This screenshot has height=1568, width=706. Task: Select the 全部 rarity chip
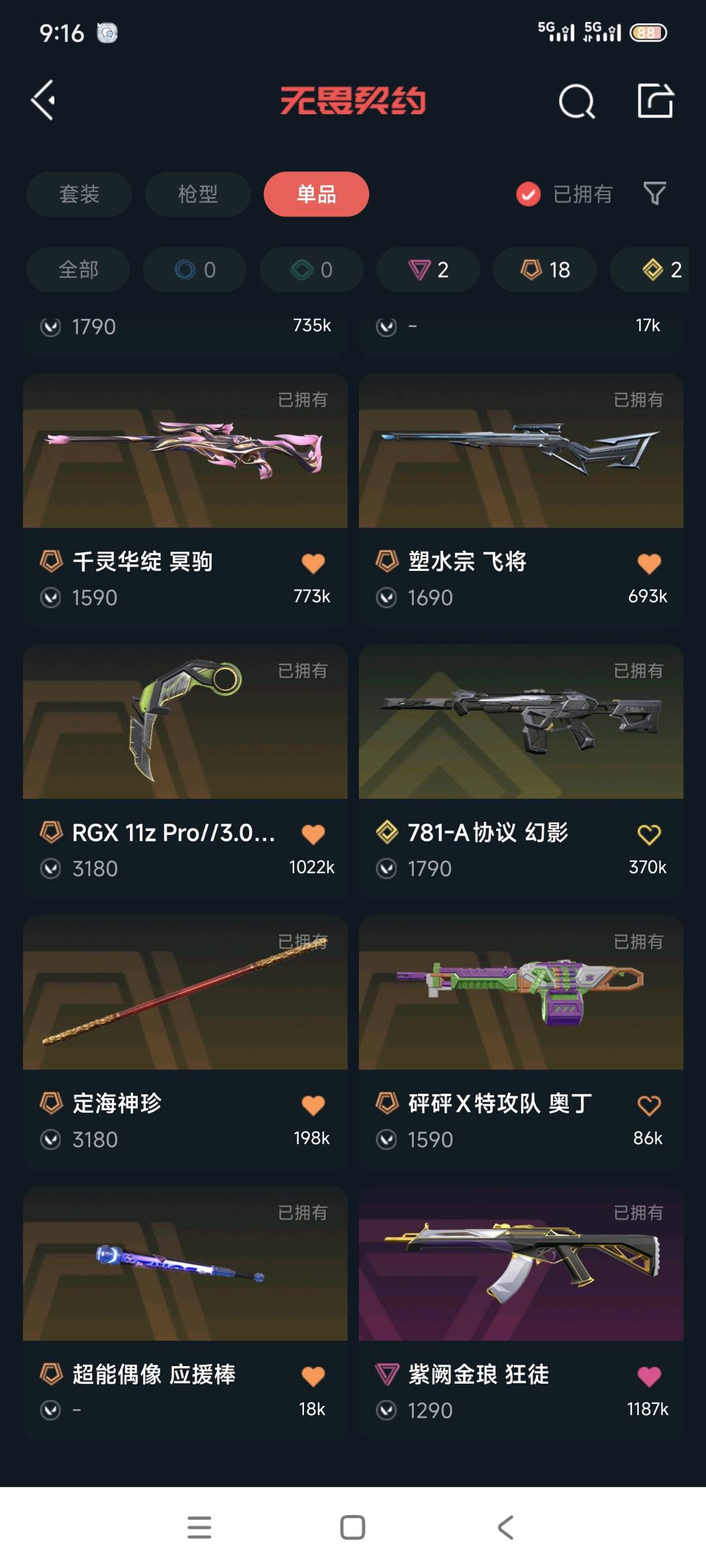78,269
